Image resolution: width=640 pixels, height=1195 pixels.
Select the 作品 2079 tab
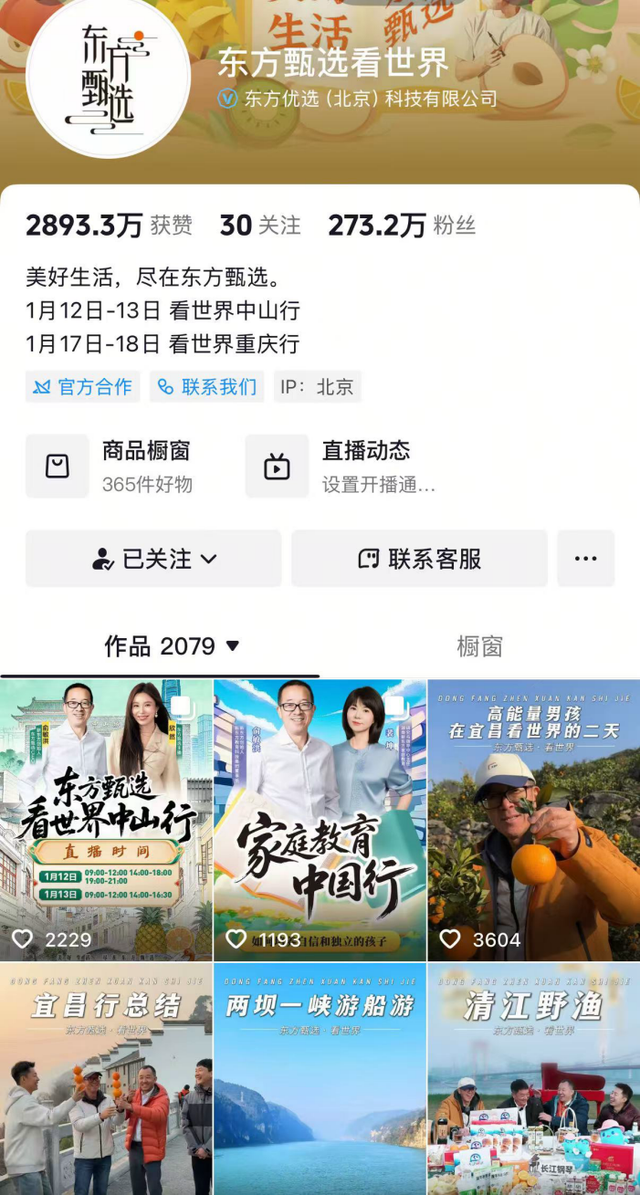coord(160,646)
